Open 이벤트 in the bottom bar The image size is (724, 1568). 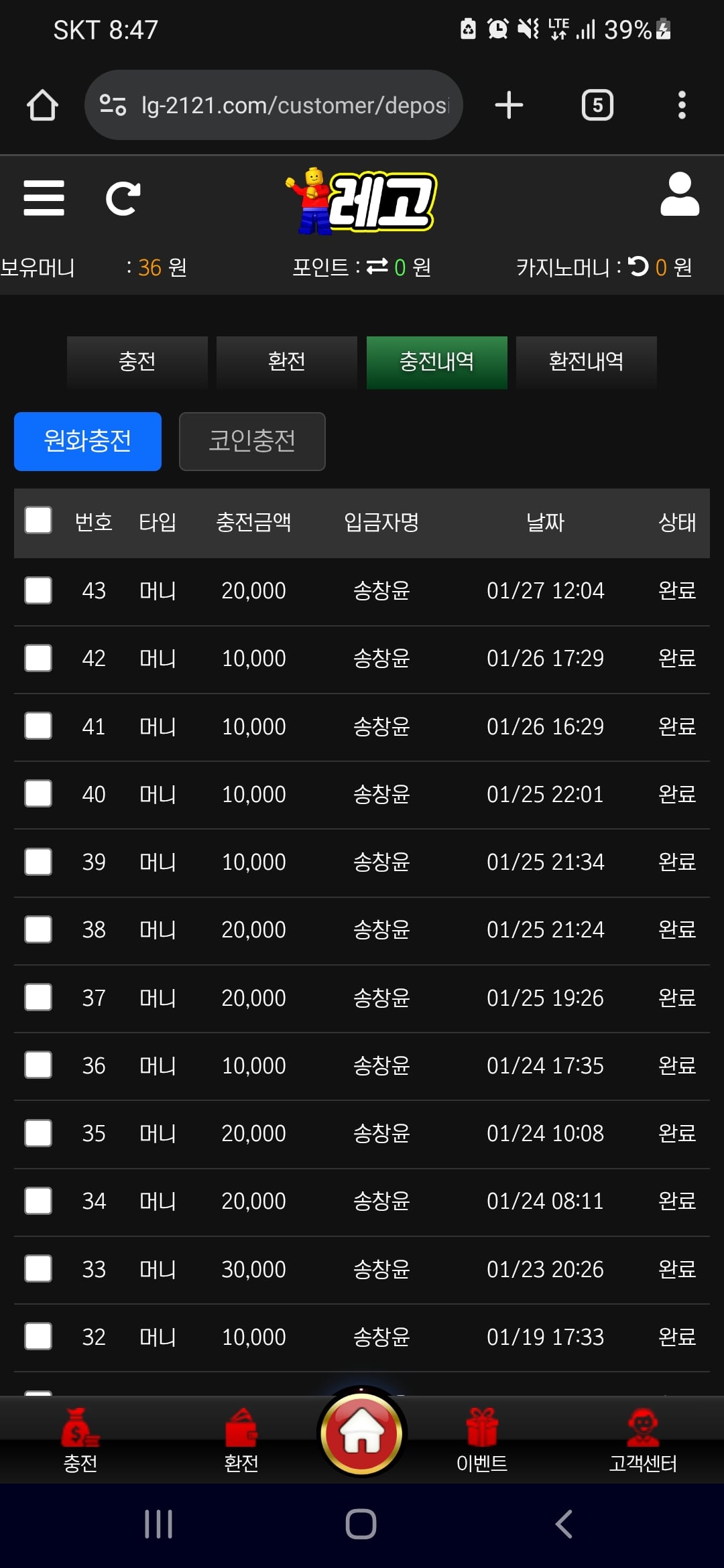pos(482,1441)
